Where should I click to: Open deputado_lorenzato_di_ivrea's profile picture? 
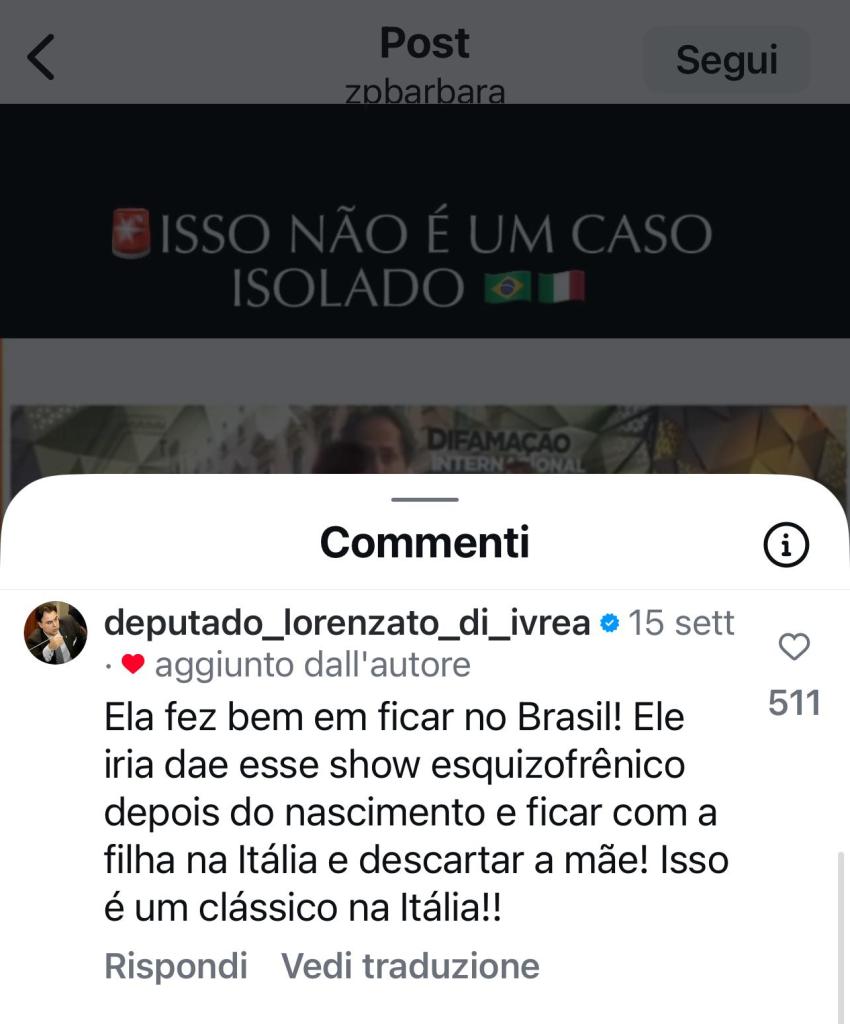pyautogui.click(x=55, y=633)
